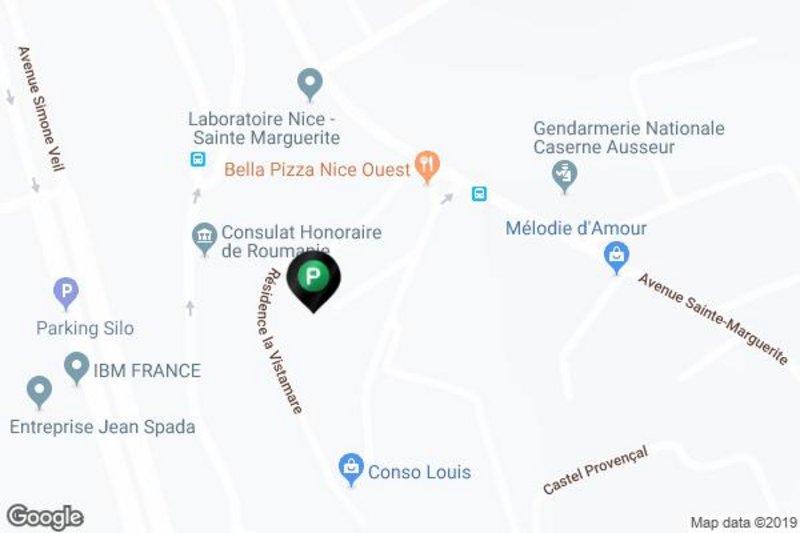Tap the bus stop icon near Bella Pizza
800x533 pixels.
coord(479,194)
